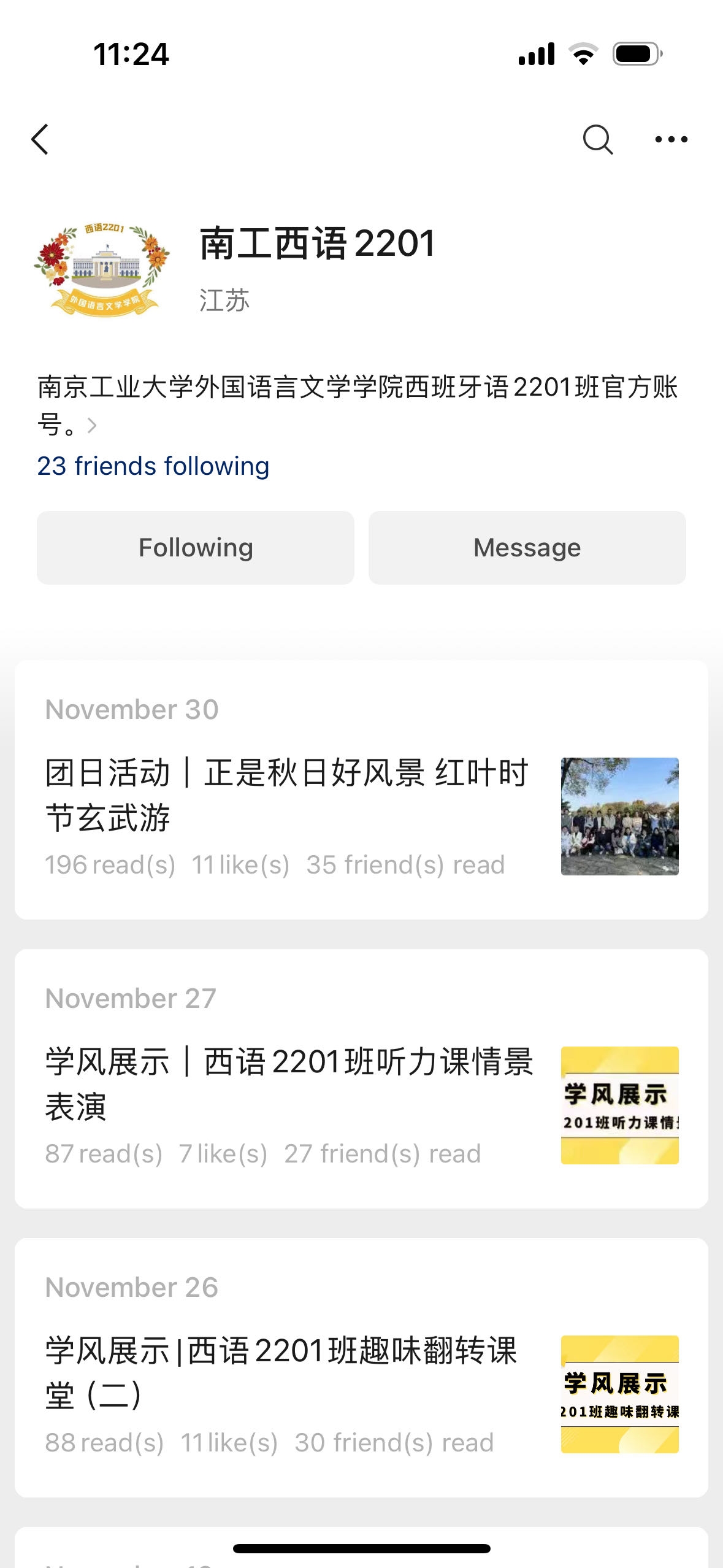This screenshot has height=1568, width=723.
Task: Open the three-dot more options menu
Action: (x=671, y=139)
